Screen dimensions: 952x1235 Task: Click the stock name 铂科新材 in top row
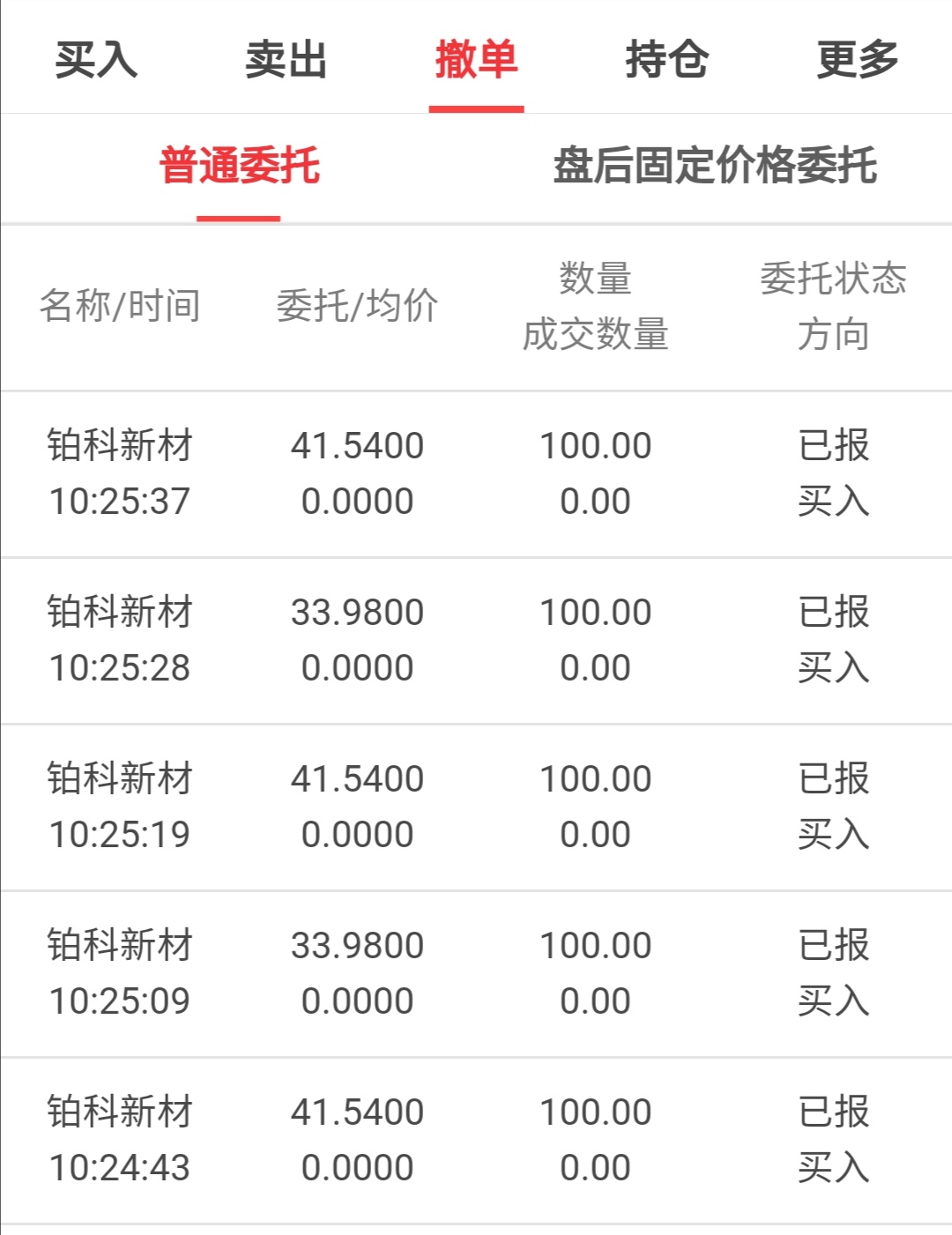tap(121, 446)
